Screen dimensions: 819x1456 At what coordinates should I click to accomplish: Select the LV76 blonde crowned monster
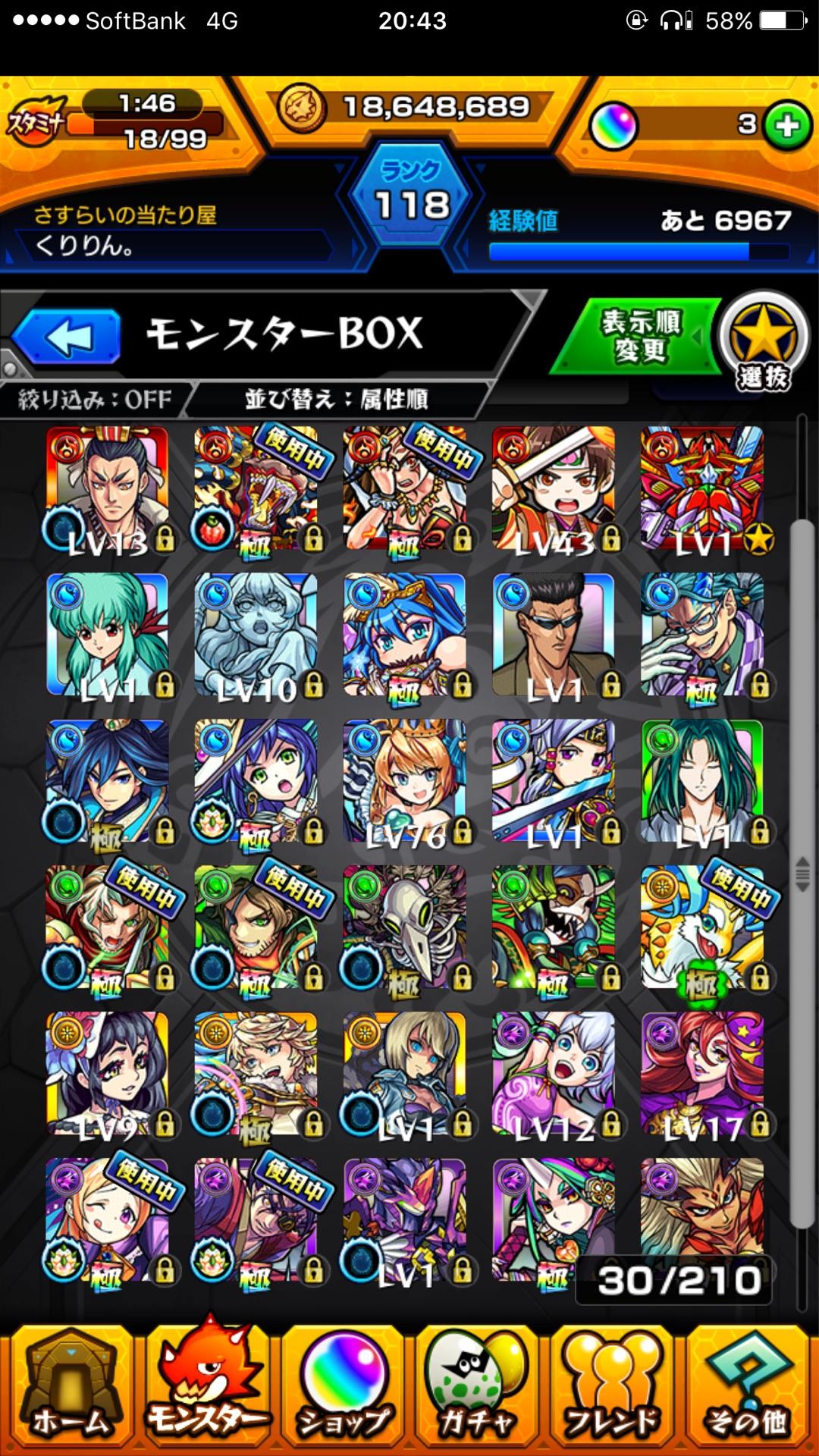tap(405, 781)
